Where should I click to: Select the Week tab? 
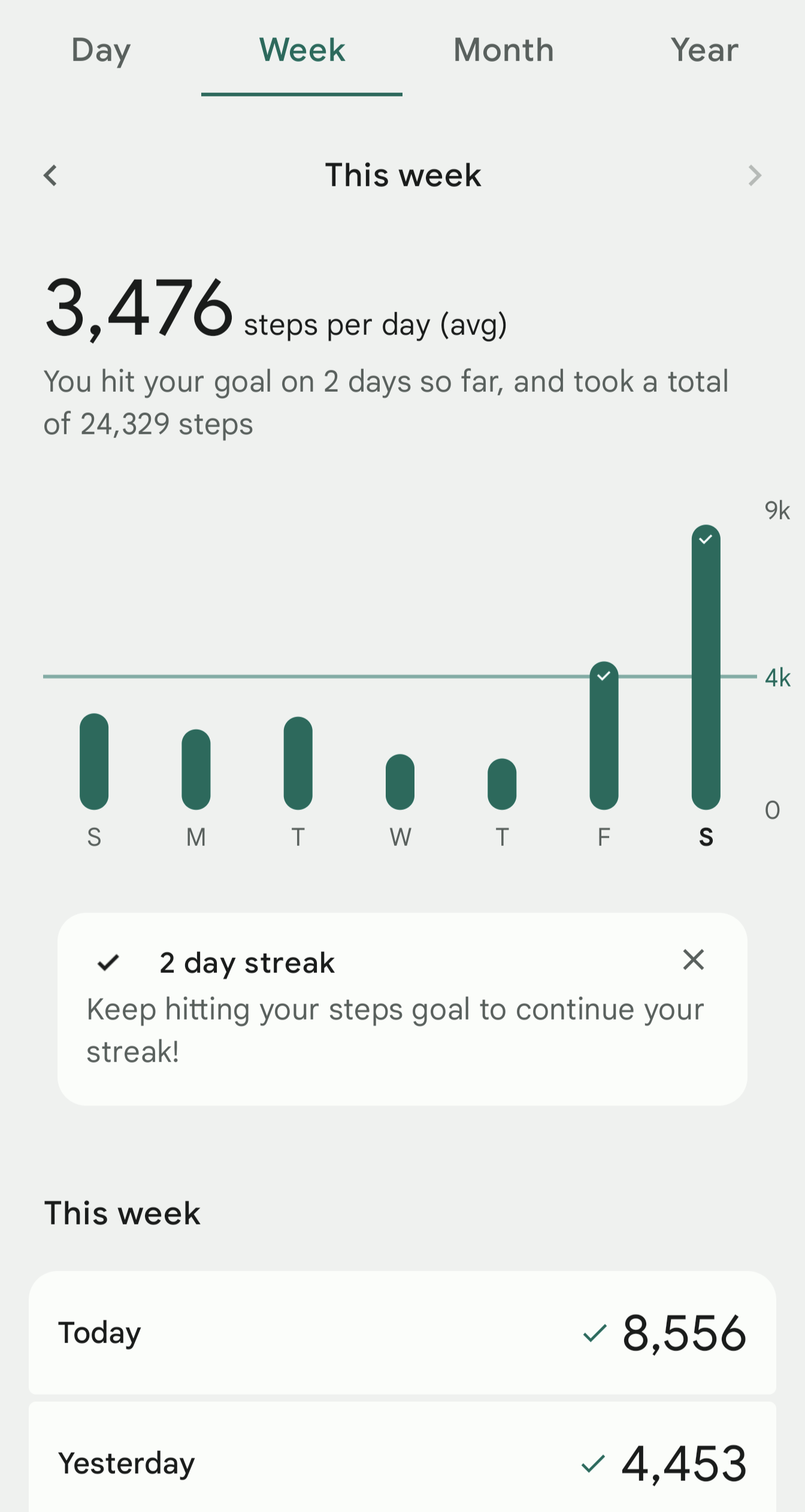(302, 50)
